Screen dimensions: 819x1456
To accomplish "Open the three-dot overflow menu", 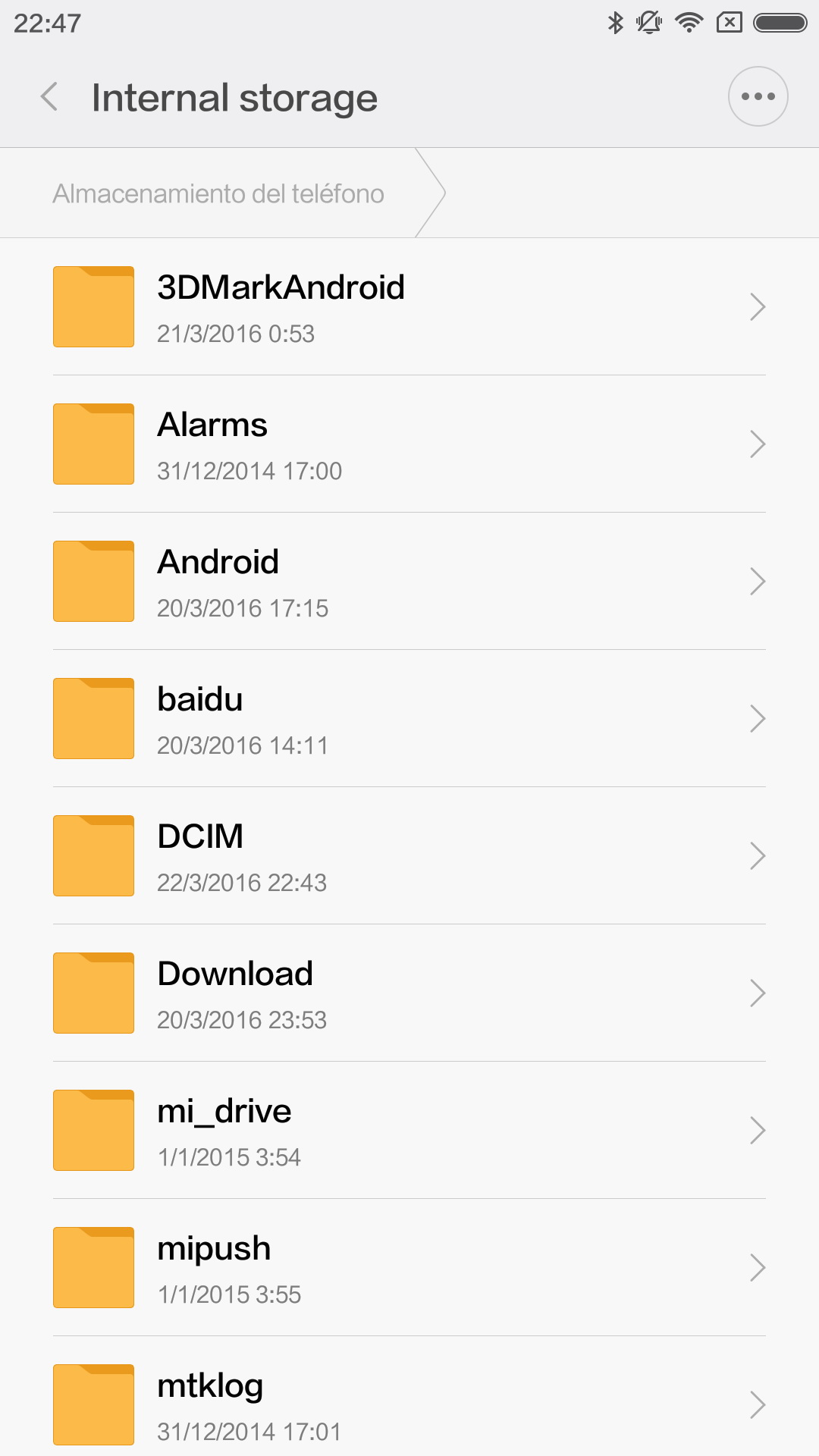I will pos(758,96).
